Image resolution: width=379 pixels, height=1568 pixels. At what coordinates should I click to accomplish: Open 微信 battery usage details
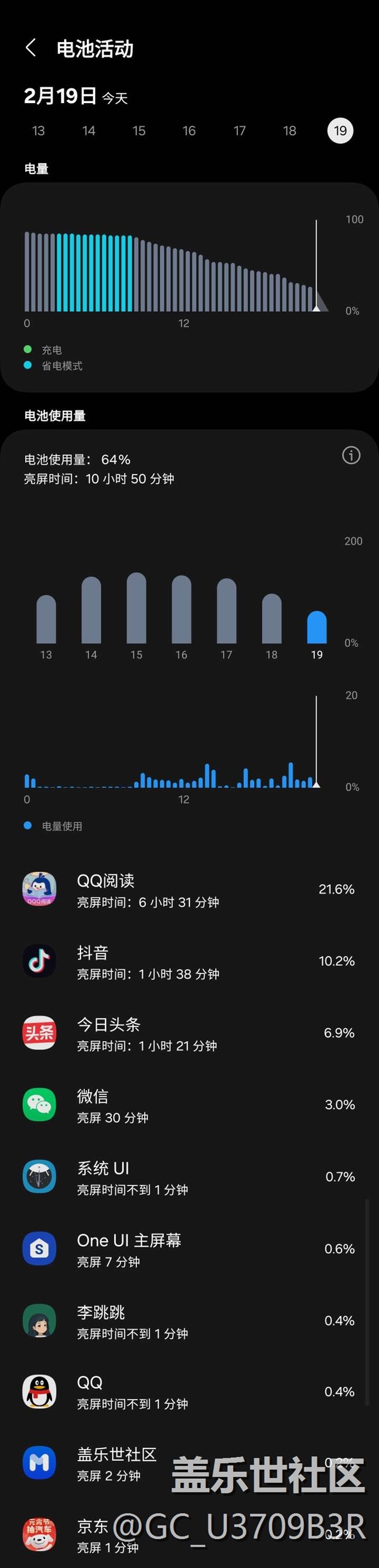(x=189, y=1105)
